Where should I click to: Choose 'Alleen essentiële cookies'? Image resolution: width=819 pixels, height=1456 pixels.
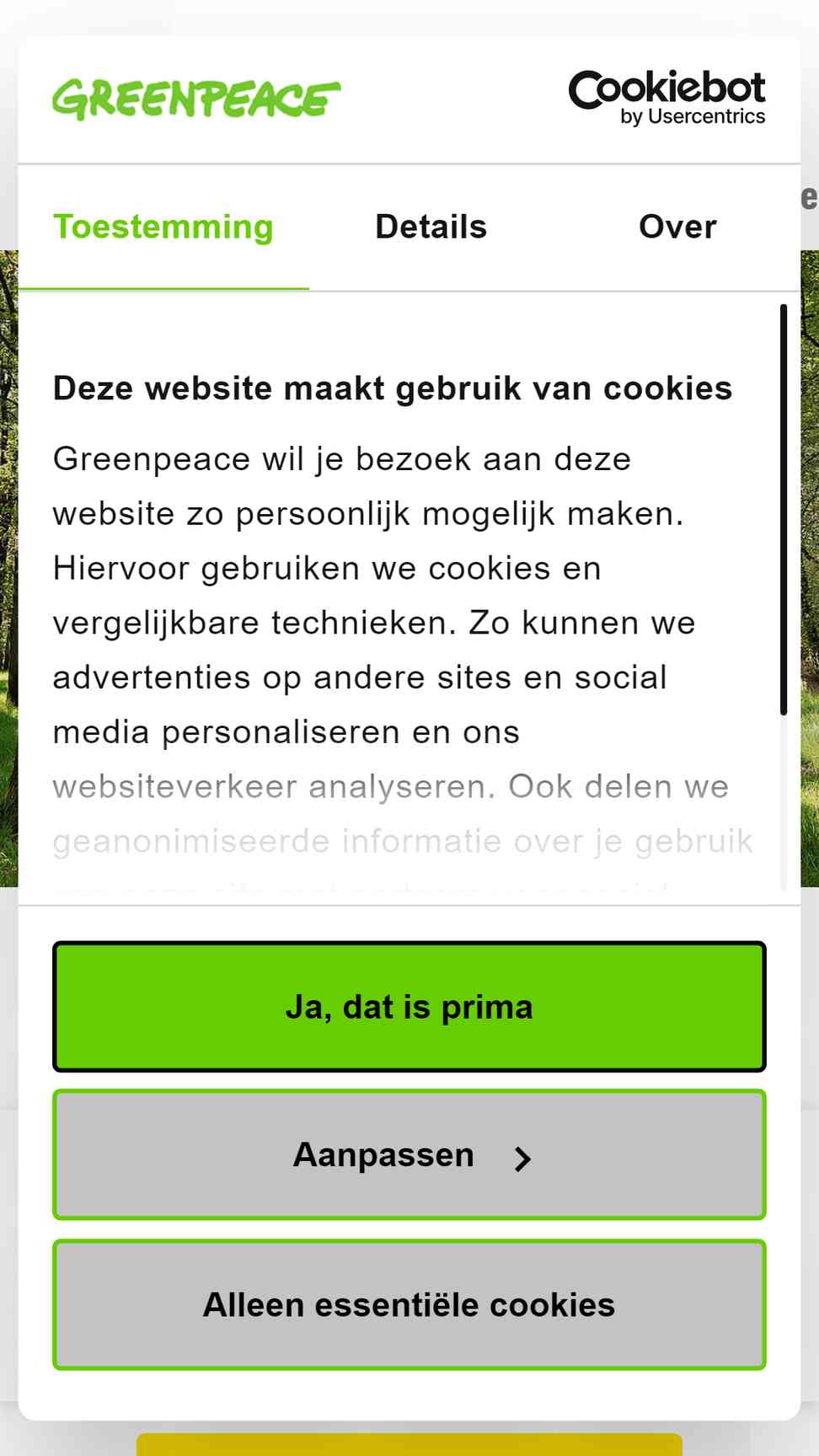click(409, 1305)
